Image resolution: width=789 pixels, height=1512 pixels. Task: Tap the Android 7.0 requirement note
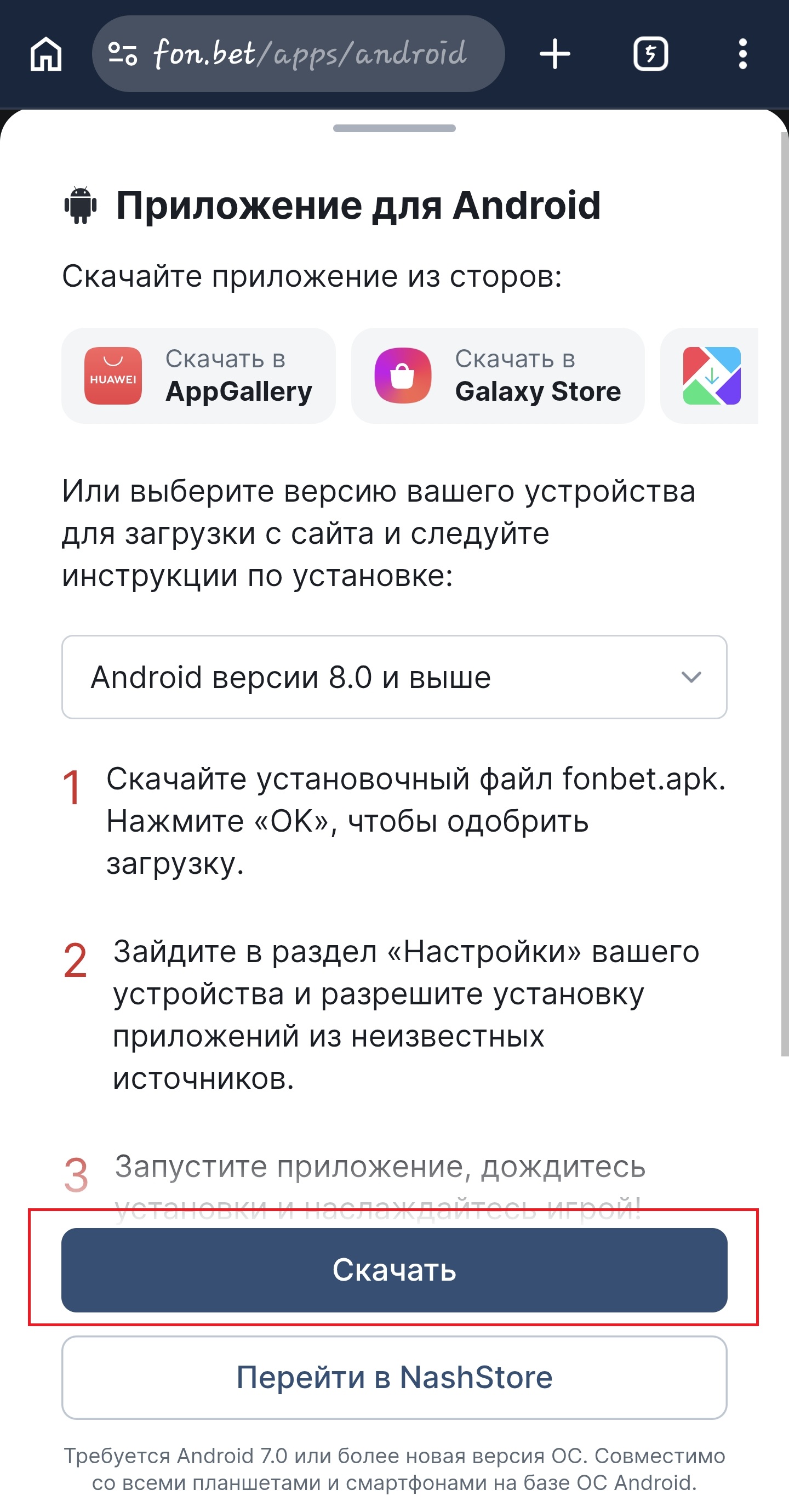coord(394,1468)
